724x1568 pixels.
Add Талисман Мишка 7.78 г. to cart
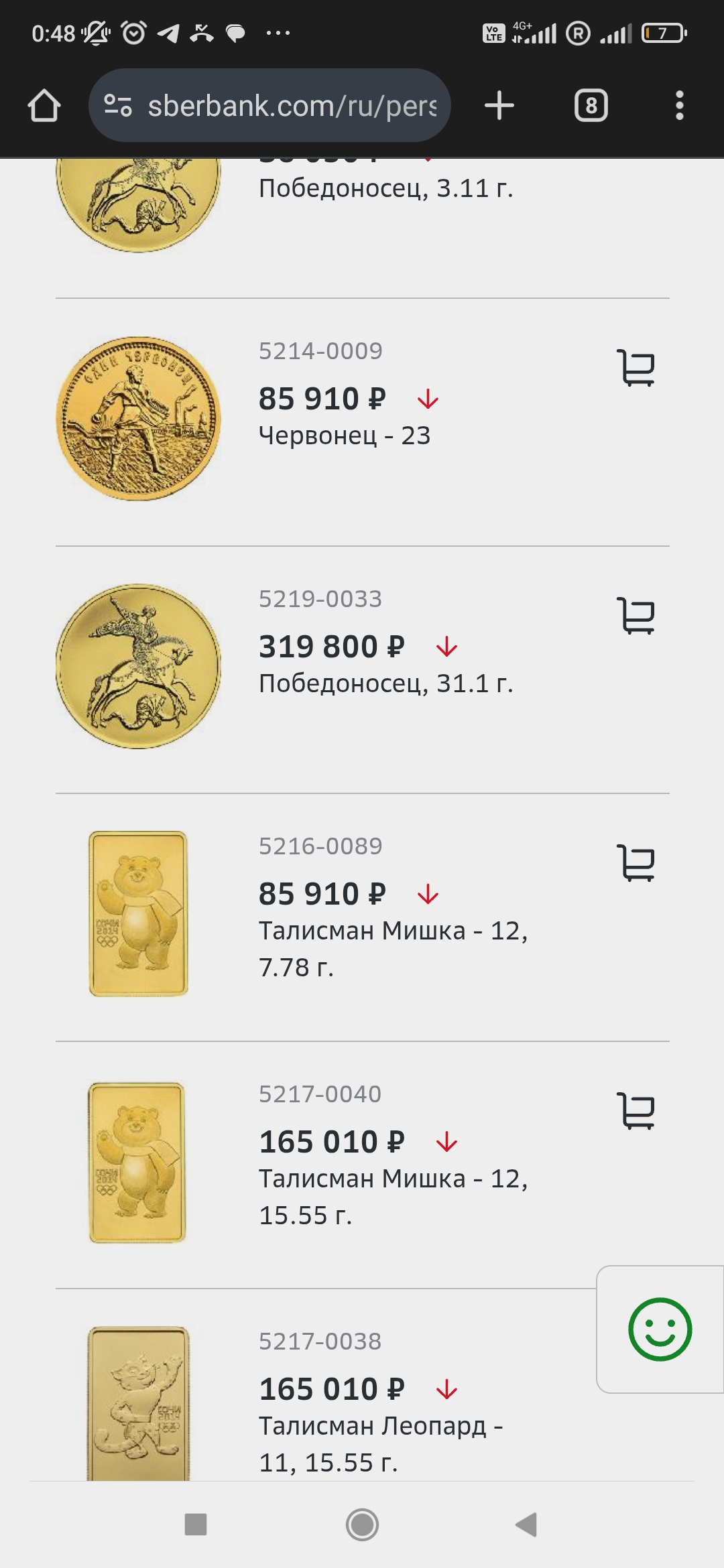636,863
